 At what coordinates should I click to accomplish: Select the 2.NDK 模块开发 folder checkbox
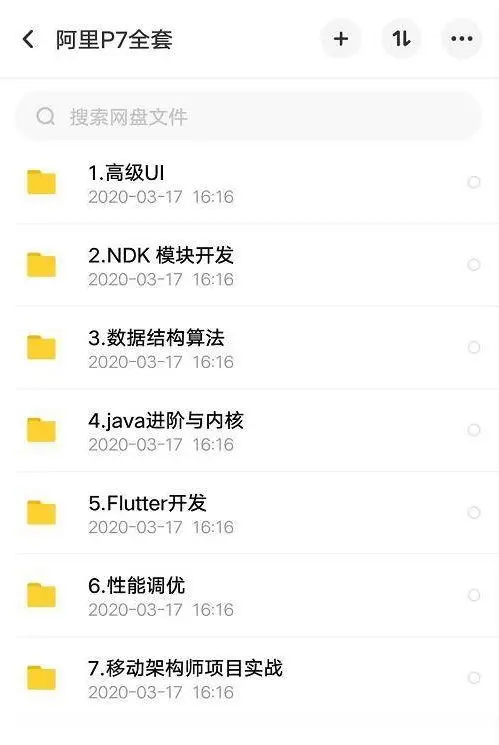[474, 265]
